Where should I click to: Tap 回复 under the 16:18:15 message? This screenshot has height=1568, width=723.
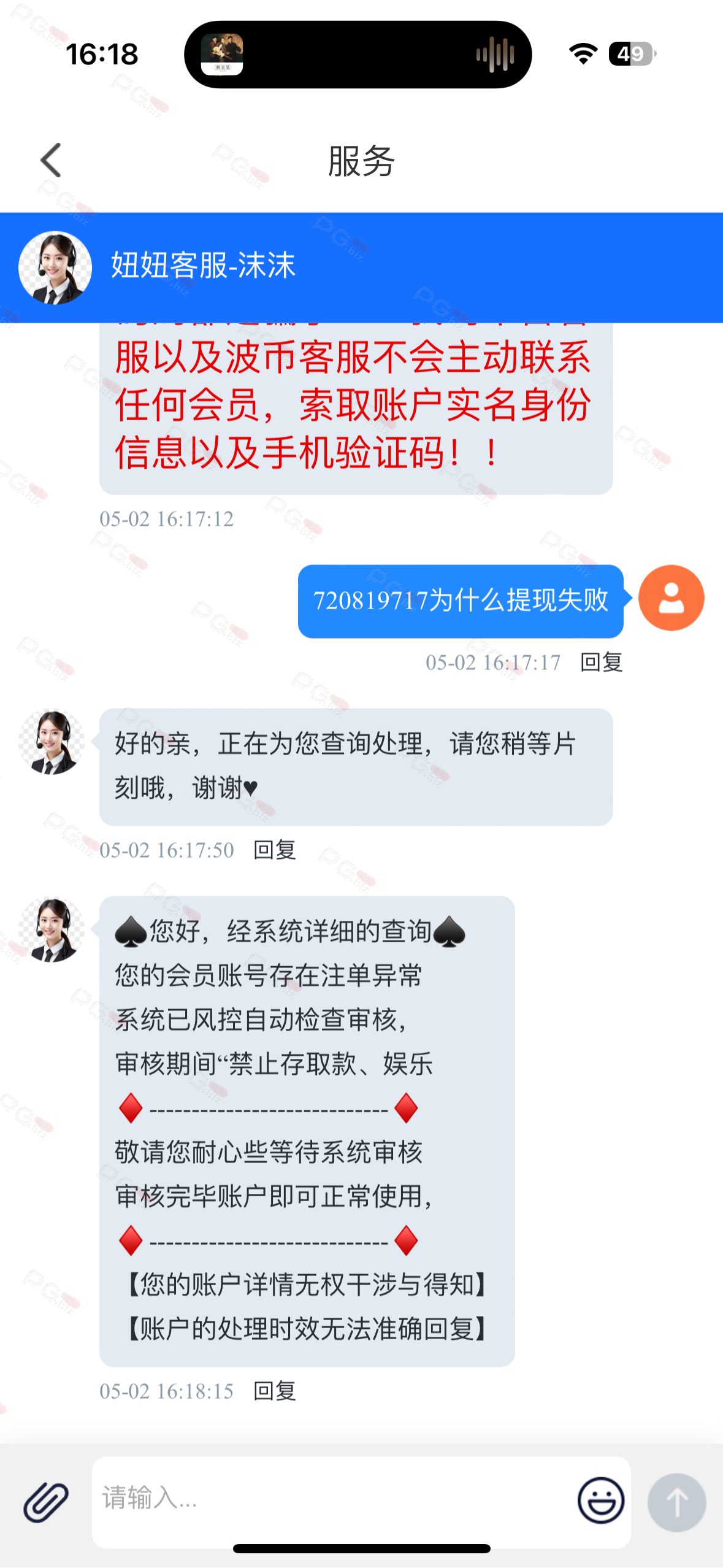click(275, 1391)
